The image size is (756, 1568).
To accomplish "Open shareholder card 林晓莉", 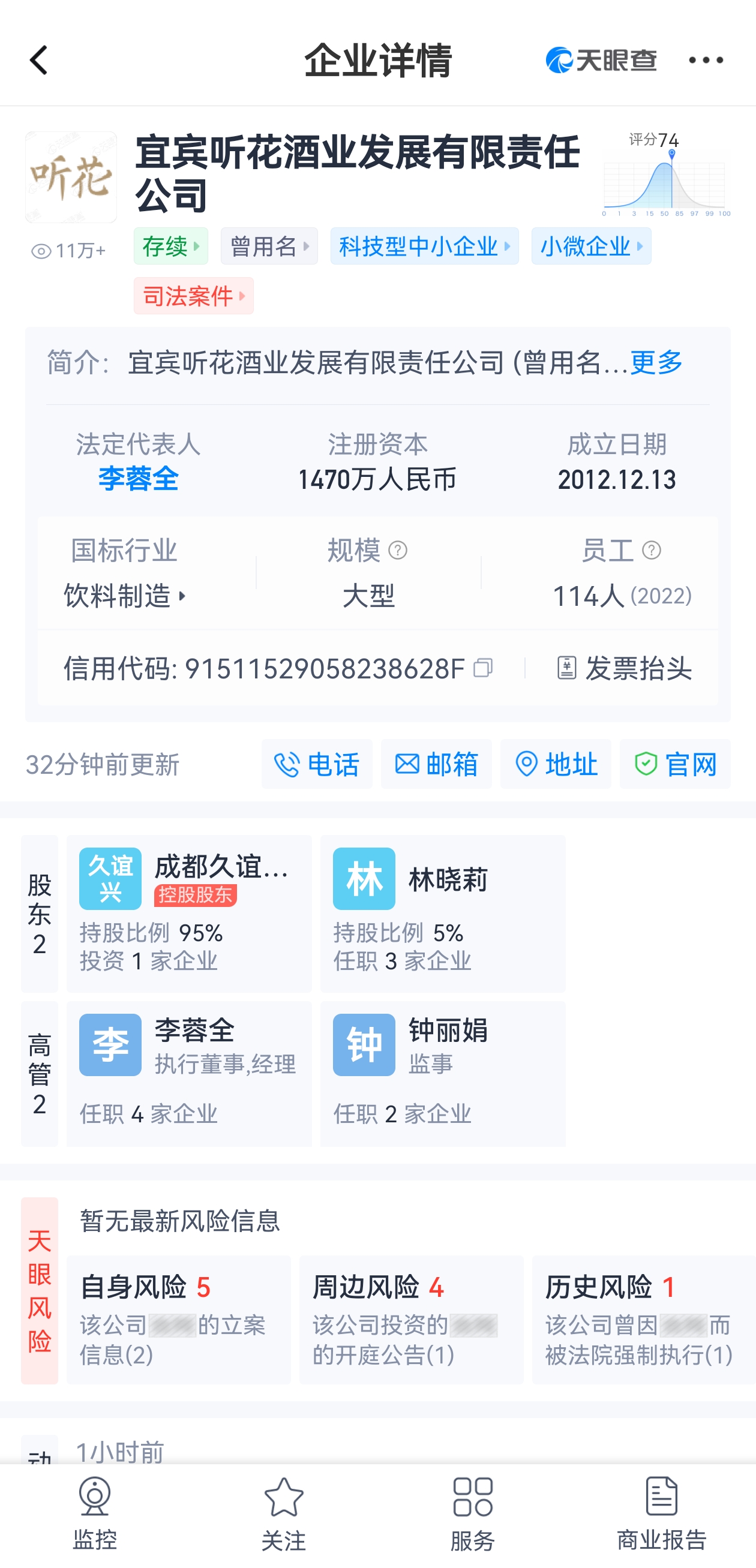I will 443,914.
